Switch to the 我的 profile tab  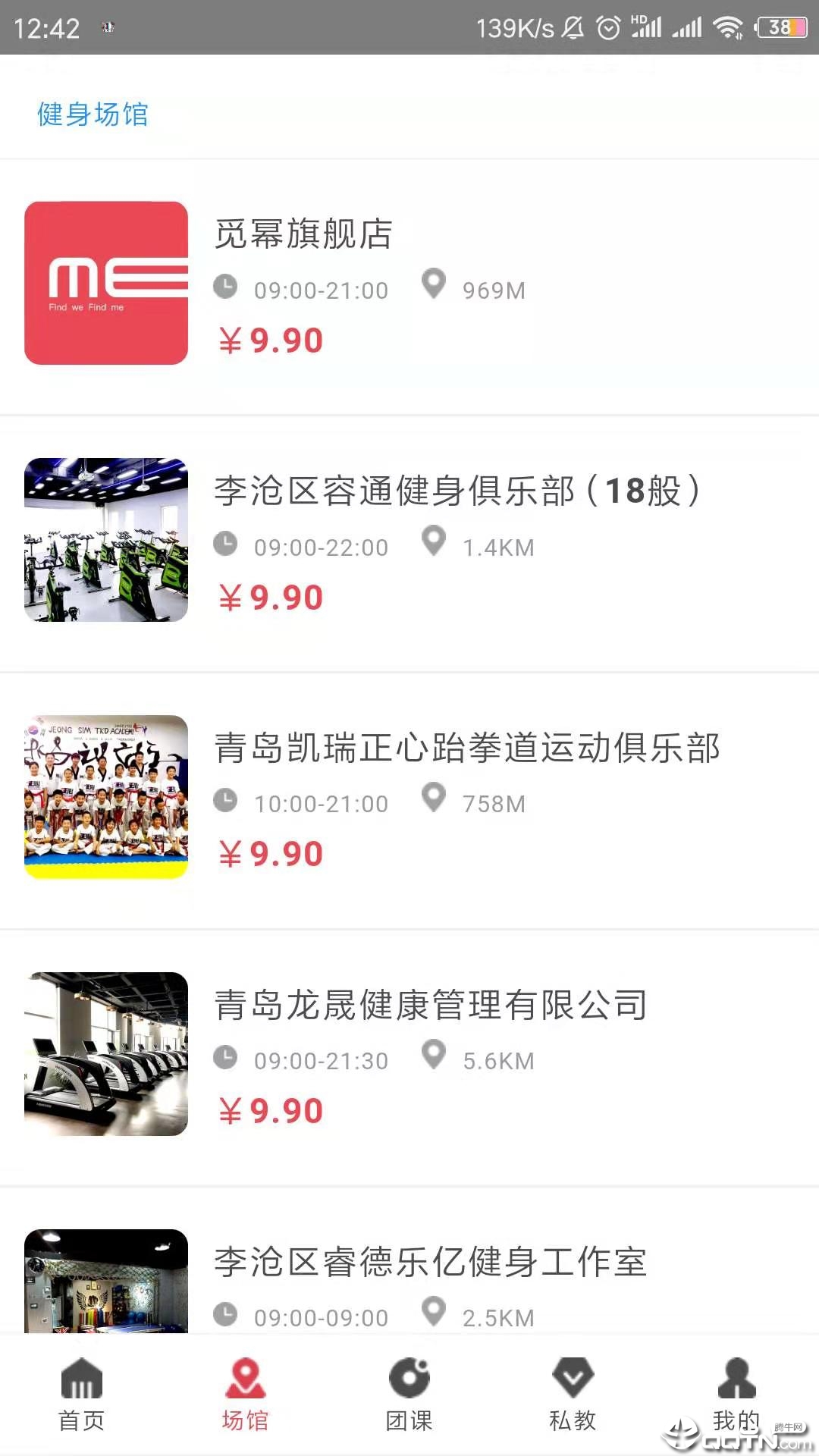point(736,1395)
